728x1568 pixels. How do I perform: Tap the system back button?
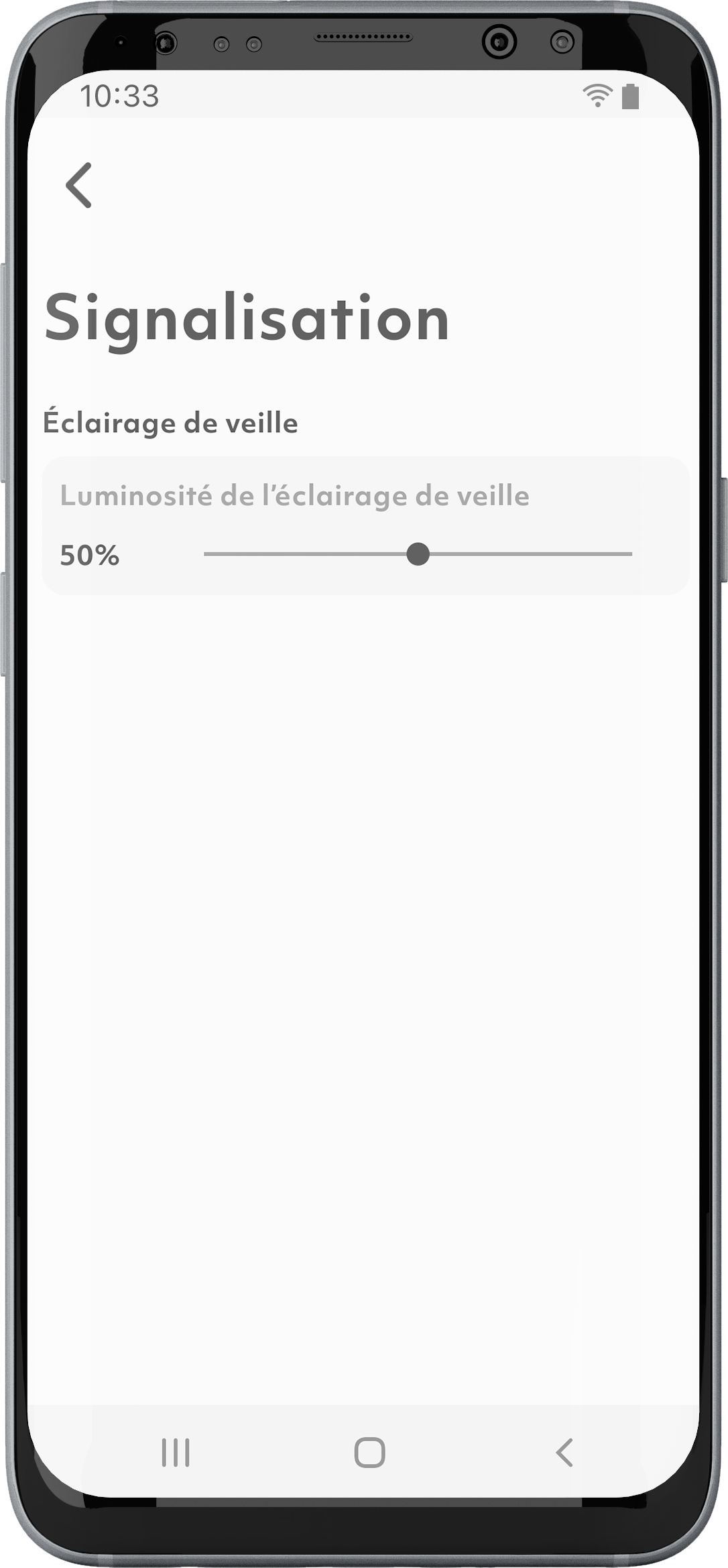point(564,1452)
